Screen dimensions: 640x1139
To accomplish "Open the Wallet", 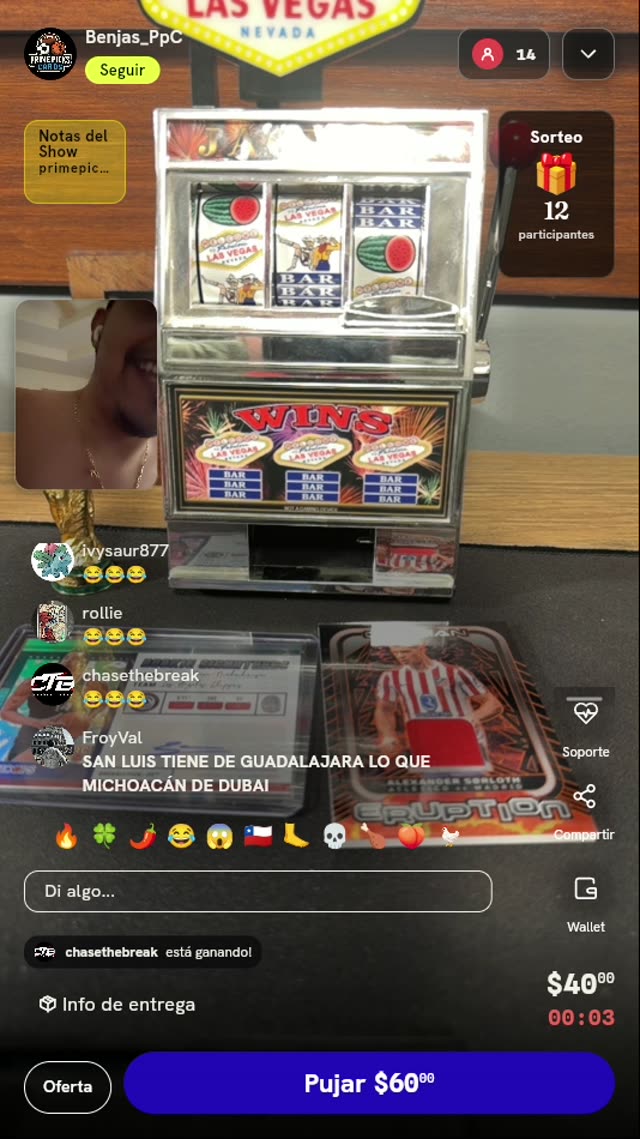I will click(x=586, y=903).
